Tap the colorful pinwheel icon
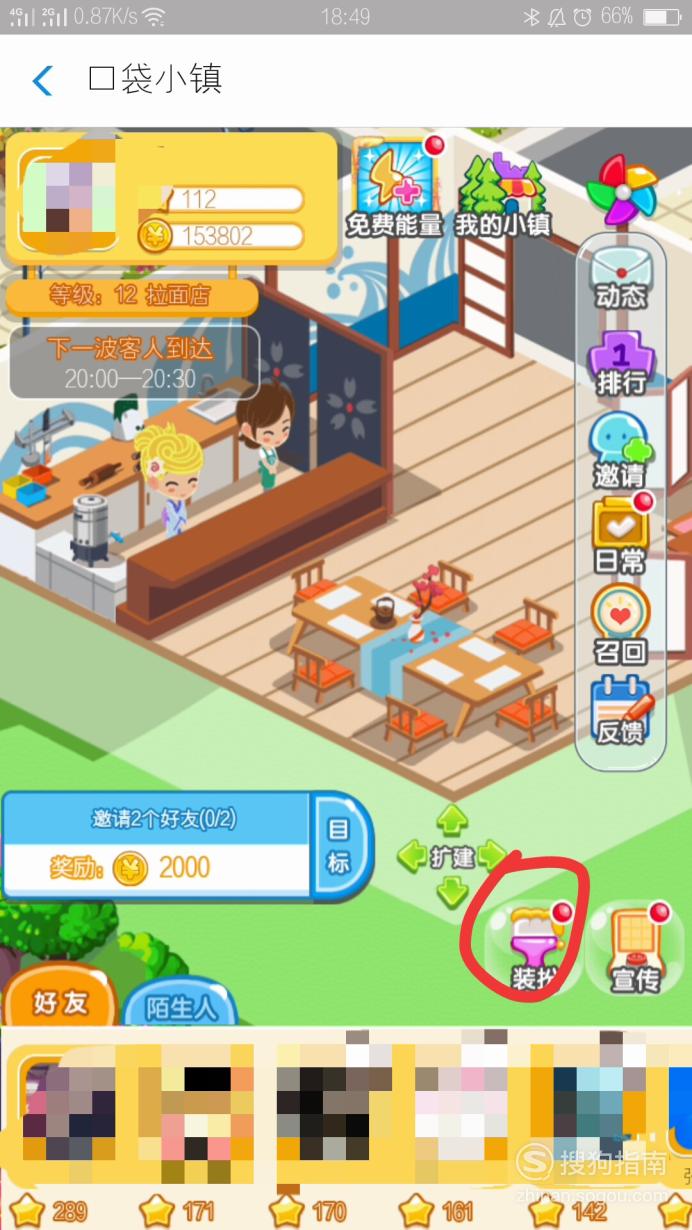The height and width of the screenshot is (1230, 692). tap(621, 190)
